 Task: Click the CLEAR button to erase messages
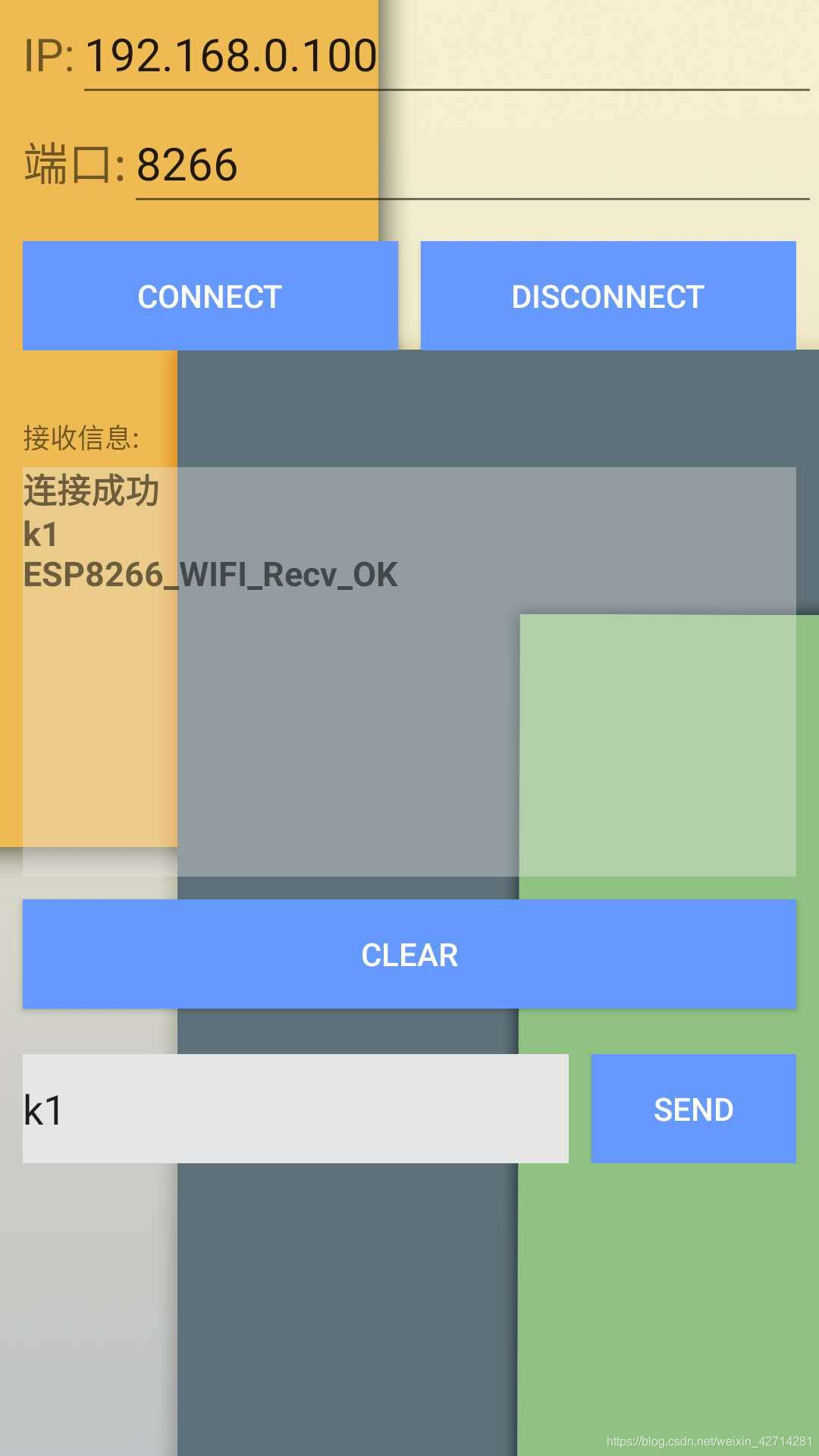click(409, 954)
